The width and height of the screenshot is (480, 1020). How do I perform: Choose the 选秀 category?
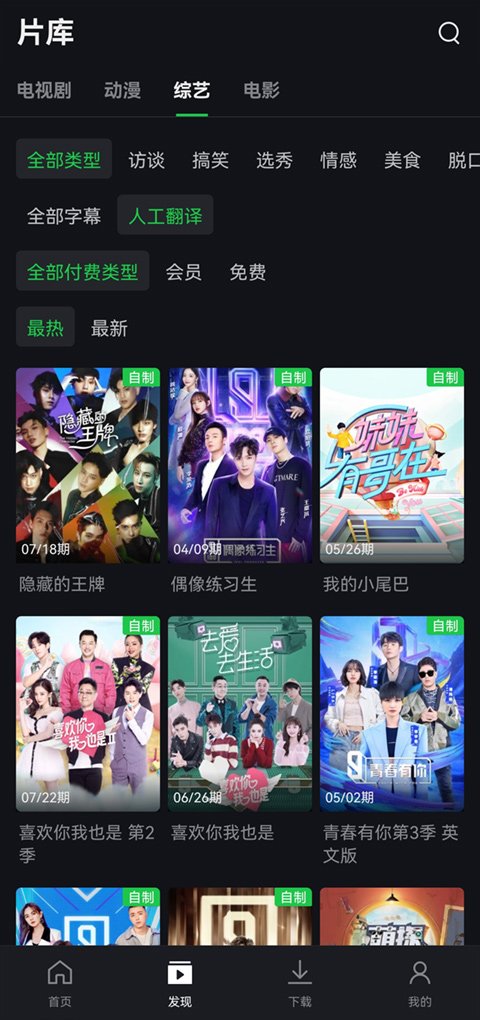coord(274,160)
